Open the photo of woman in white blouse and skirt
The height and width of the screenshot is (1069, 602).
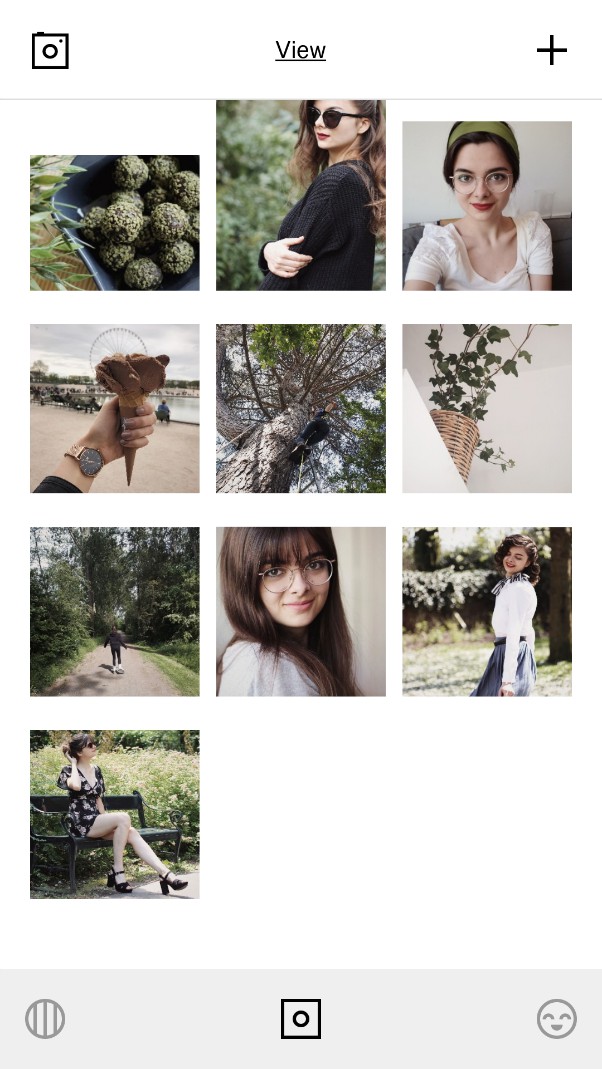pos(487,611)
